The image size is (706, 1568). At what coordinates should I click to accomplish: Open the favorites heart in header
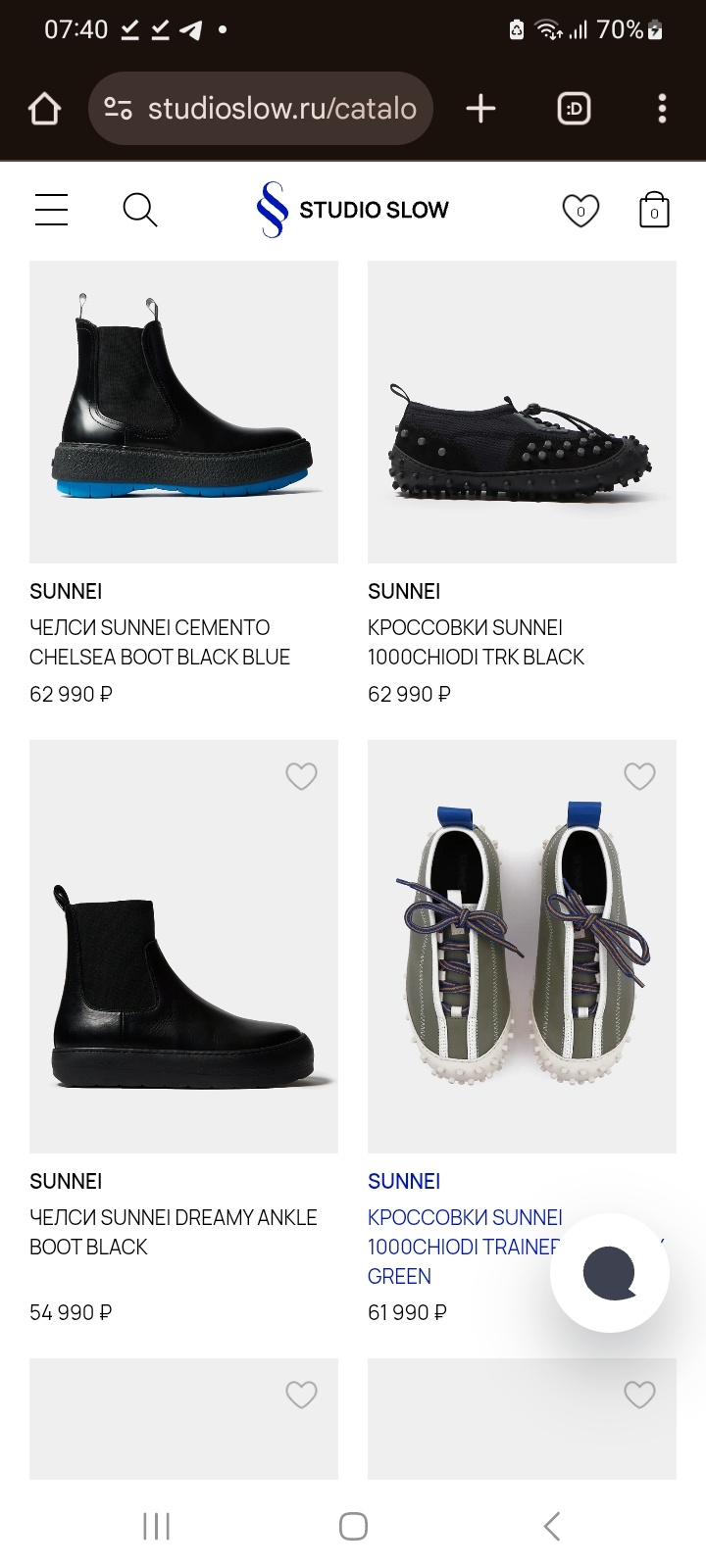click(x=580, y=210)
